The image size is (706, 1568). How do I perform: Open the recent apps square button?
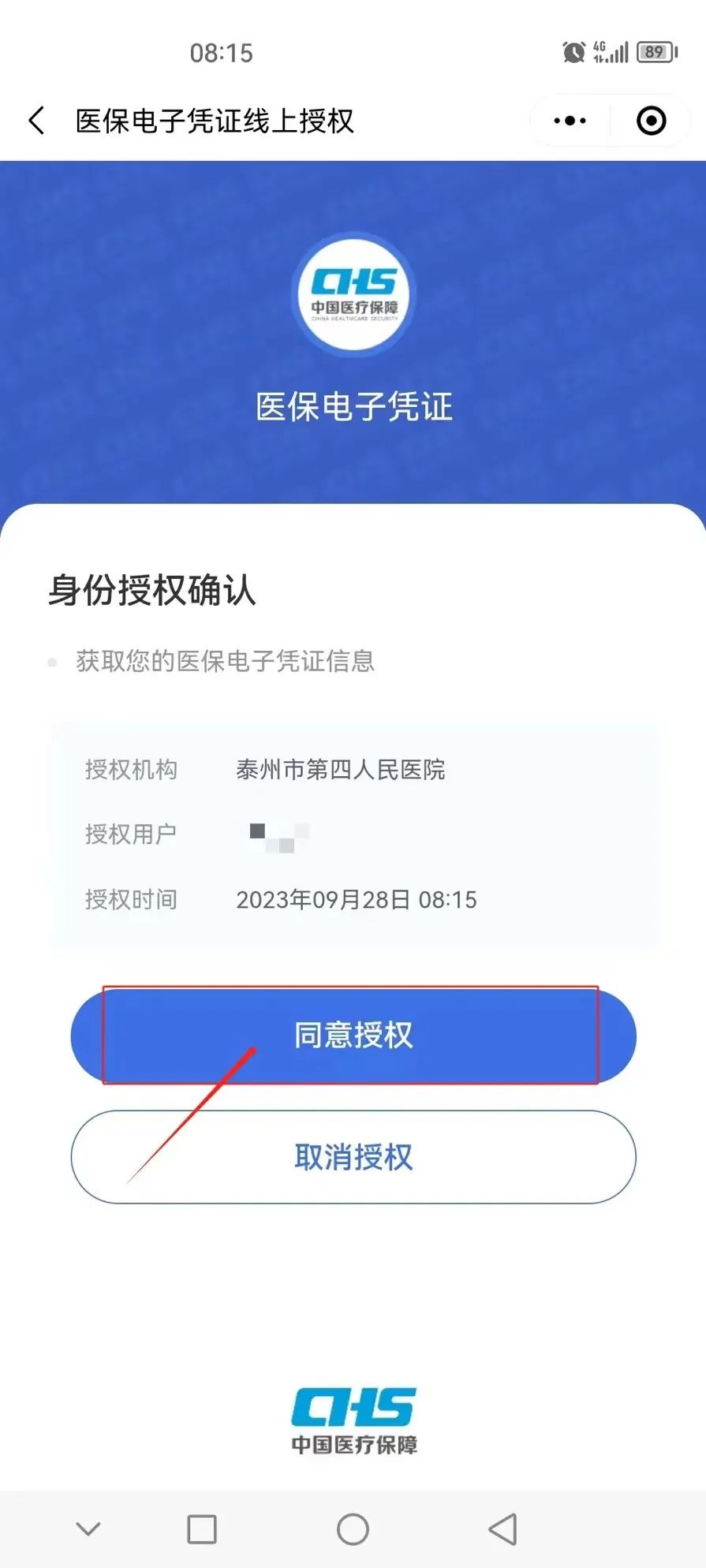coord(202,1529)
